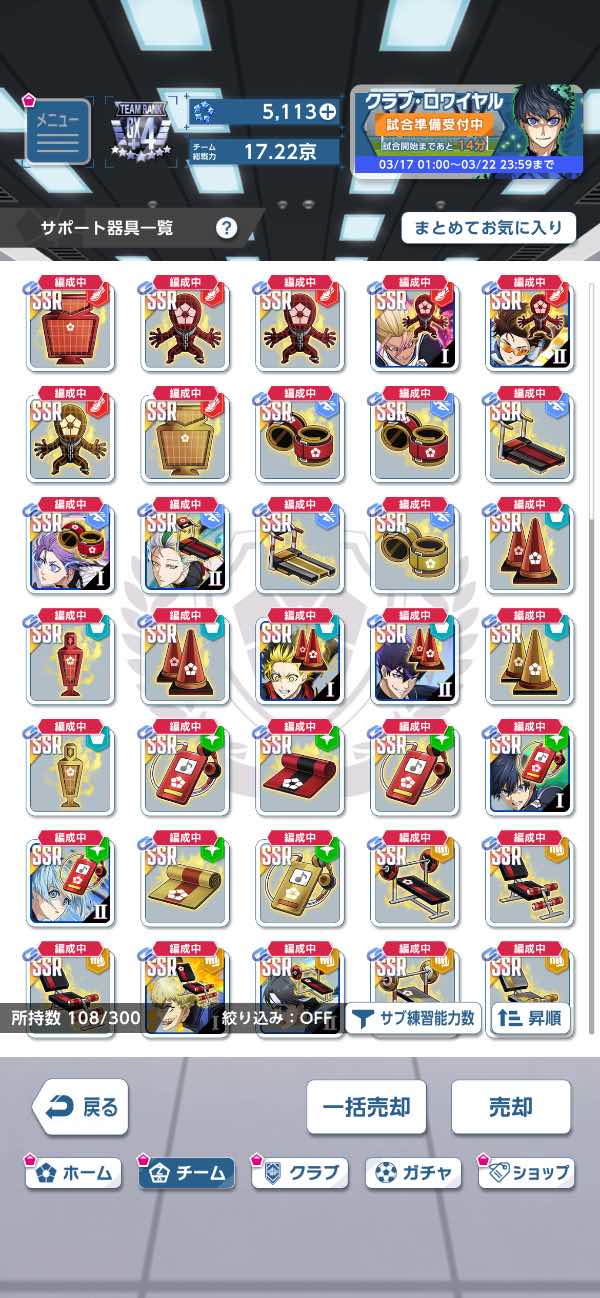The width and height of the screenshot is (600, 1298).
Task: Switch to the ガチャ tab
Action: click(x=413, y=1172)
